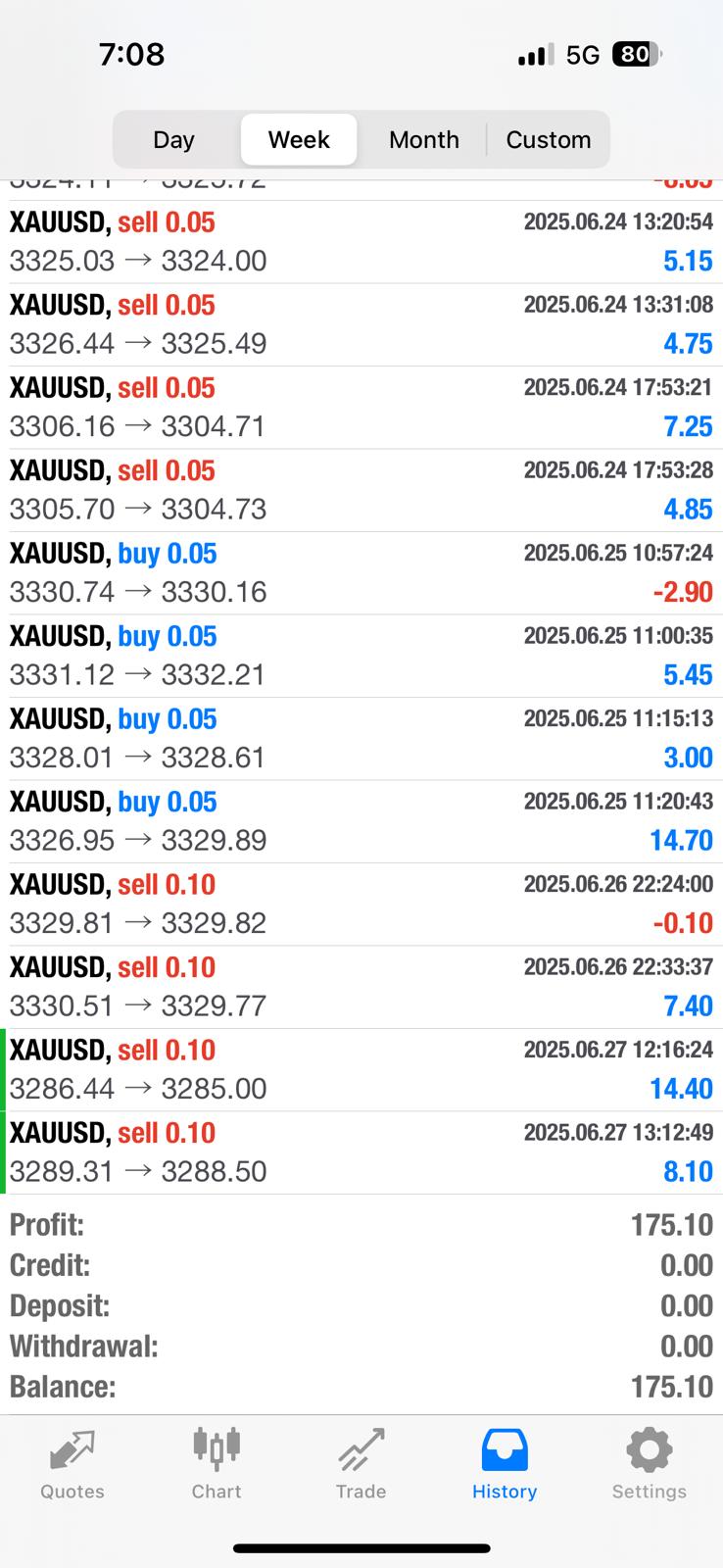Open the History tab

[505, 1465]
